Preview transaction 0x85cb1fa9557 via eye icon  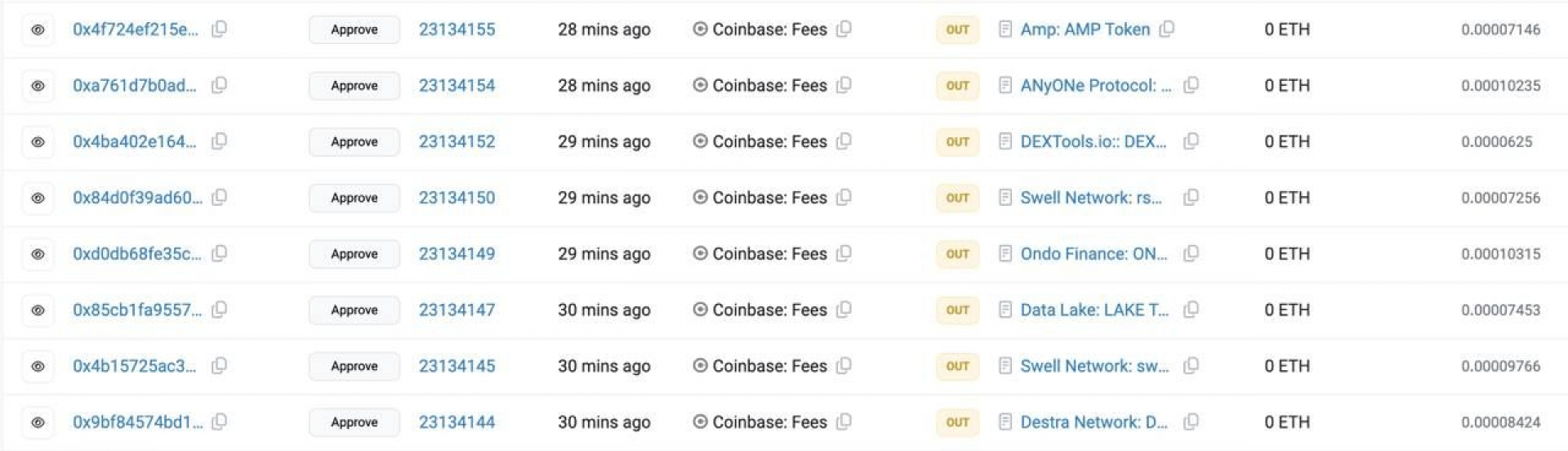point(38,310)
